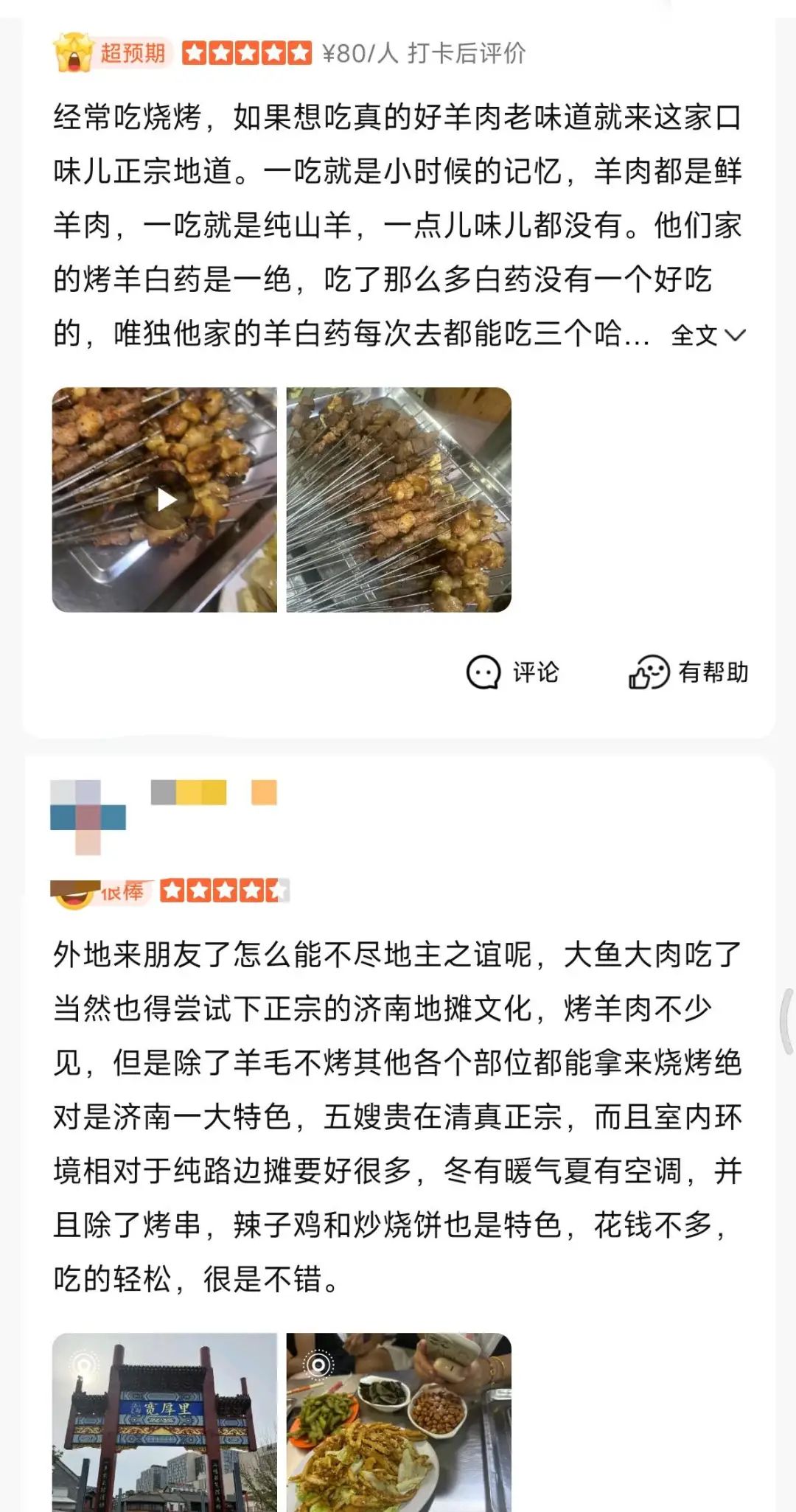Open the live photo of food dishes
Viewport: 796px width, 1512px height.
(x=399, y=1421)
